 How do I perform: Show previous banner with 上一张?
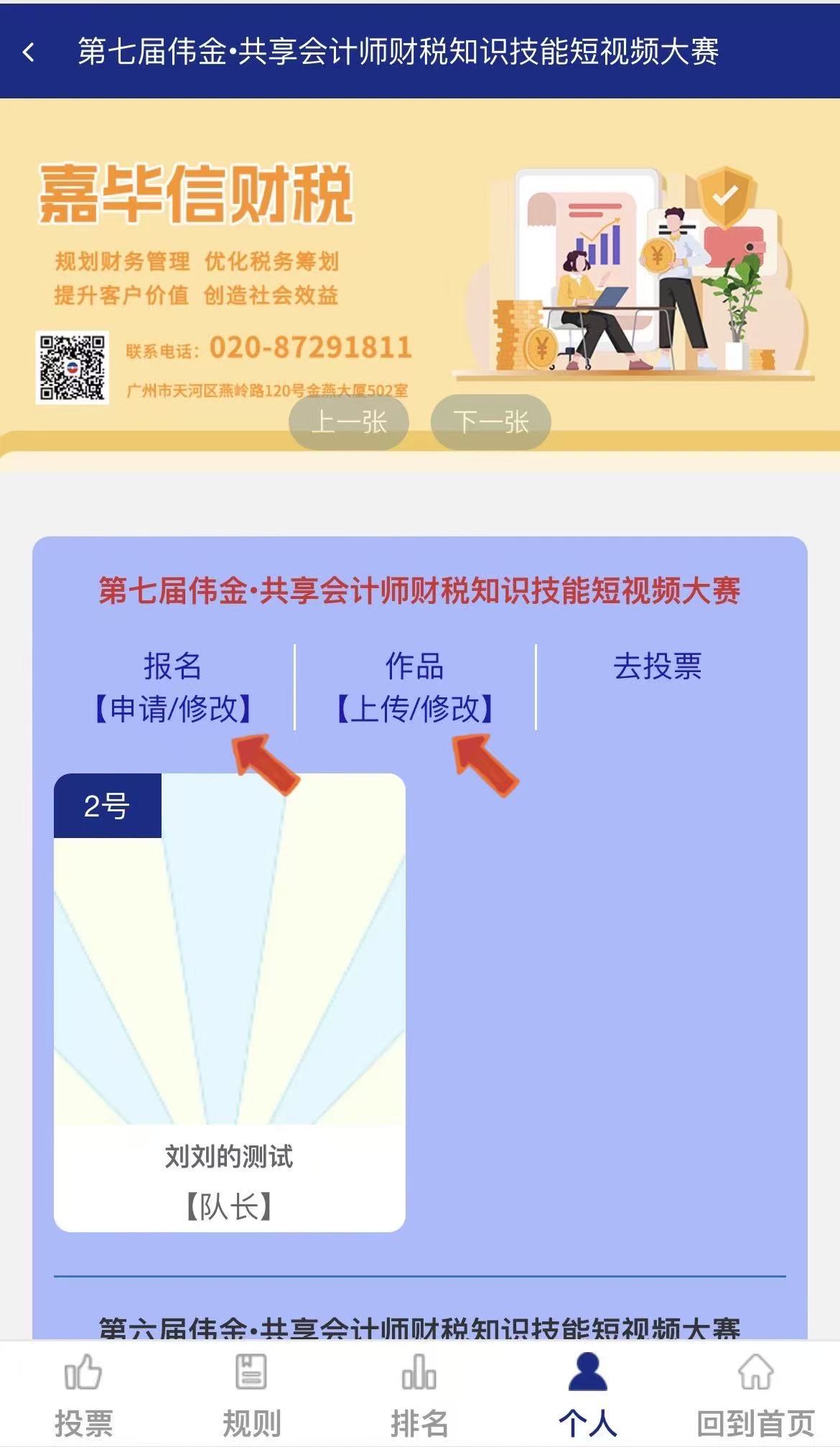pyautogui.click(x=349, y=422)
